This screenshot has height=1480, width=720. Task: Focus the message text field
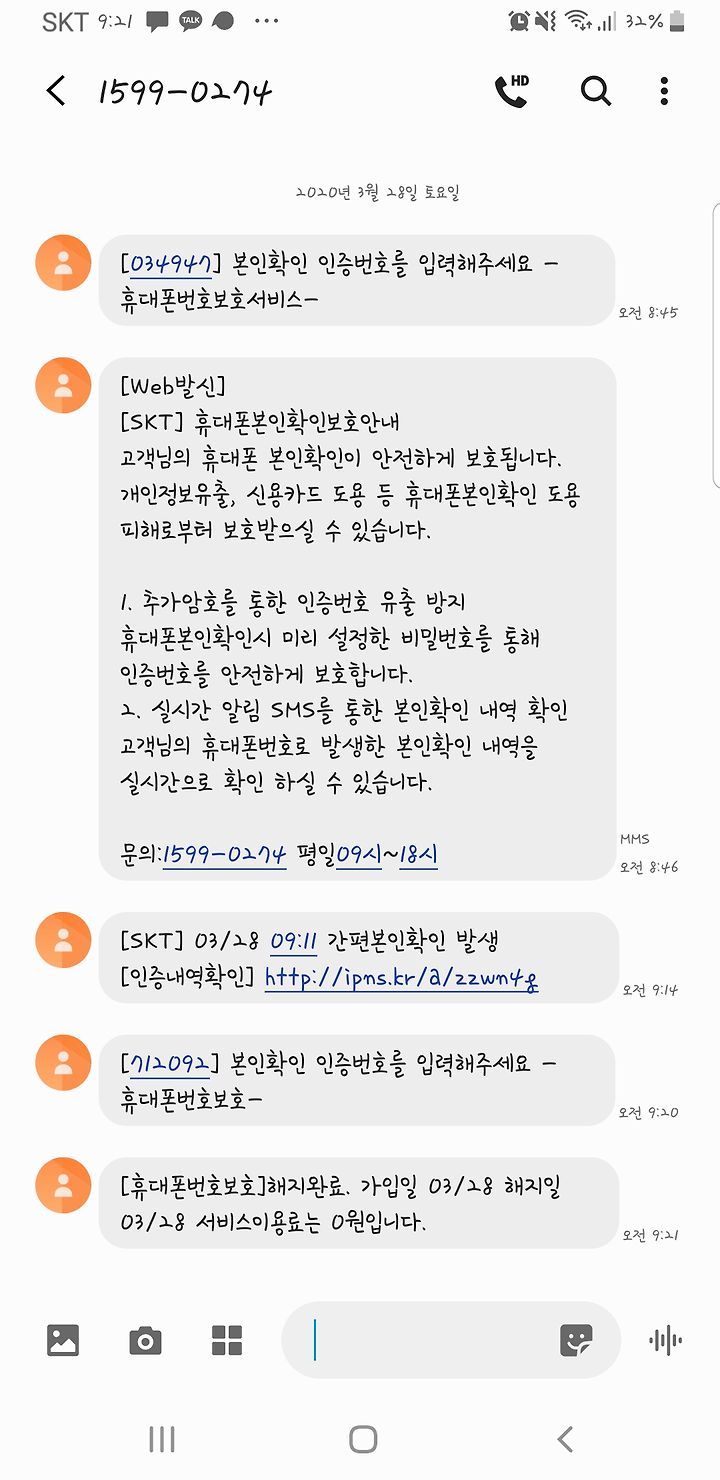click(x=430, y=1340)
